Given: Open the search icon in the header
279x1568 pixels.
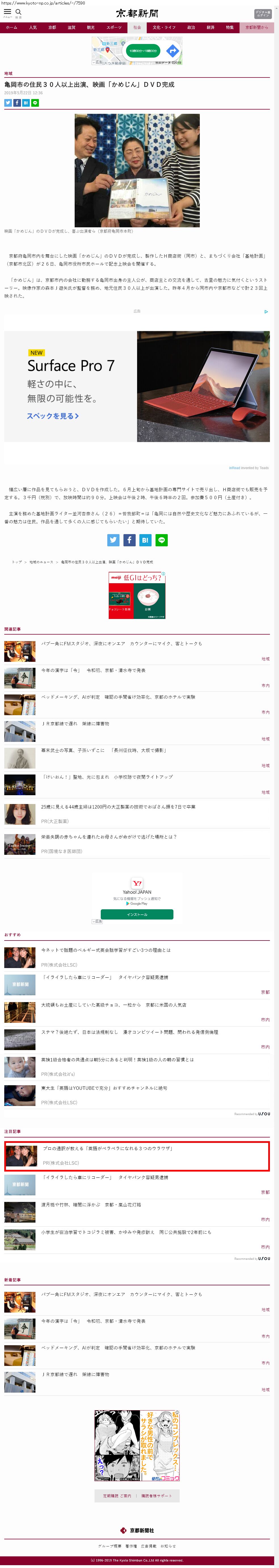Looking at the screenshot, I should [x=18, y=12].
